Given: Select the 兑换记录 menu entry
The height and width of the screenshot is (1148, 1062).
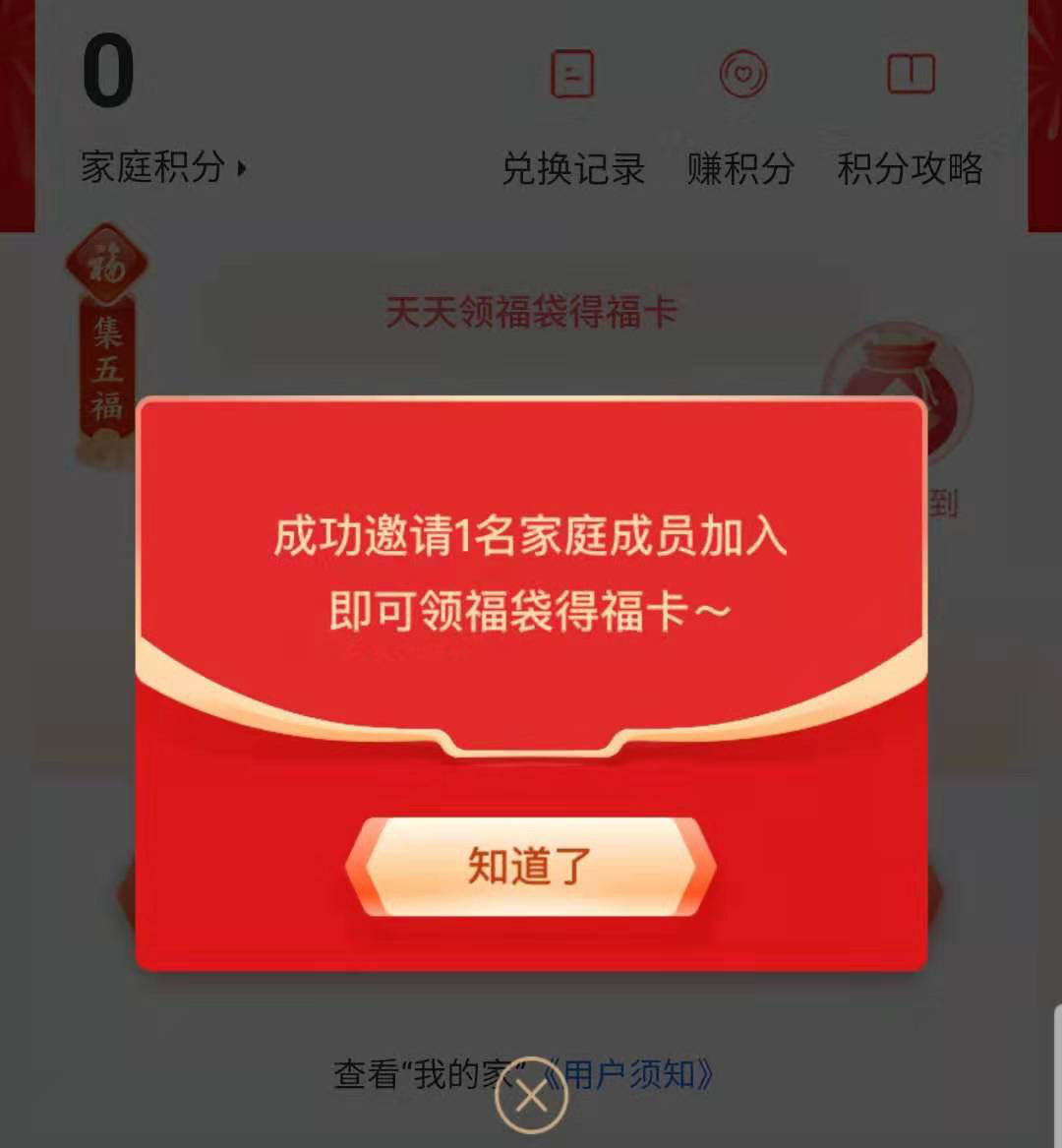Looking at the screenshot, I should [573, 169].
